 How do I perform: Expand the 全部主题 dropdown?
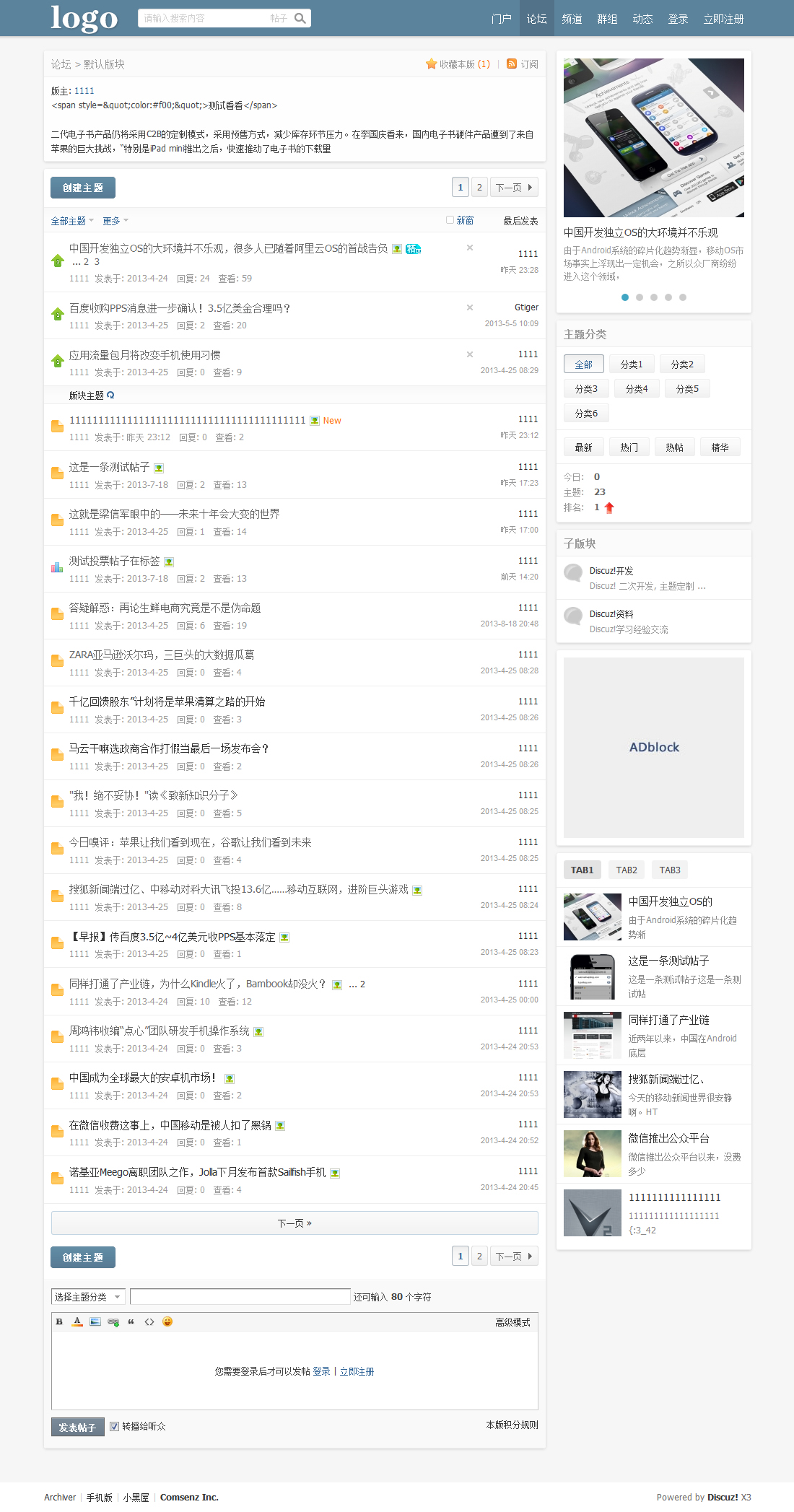(x=72, y=221)
